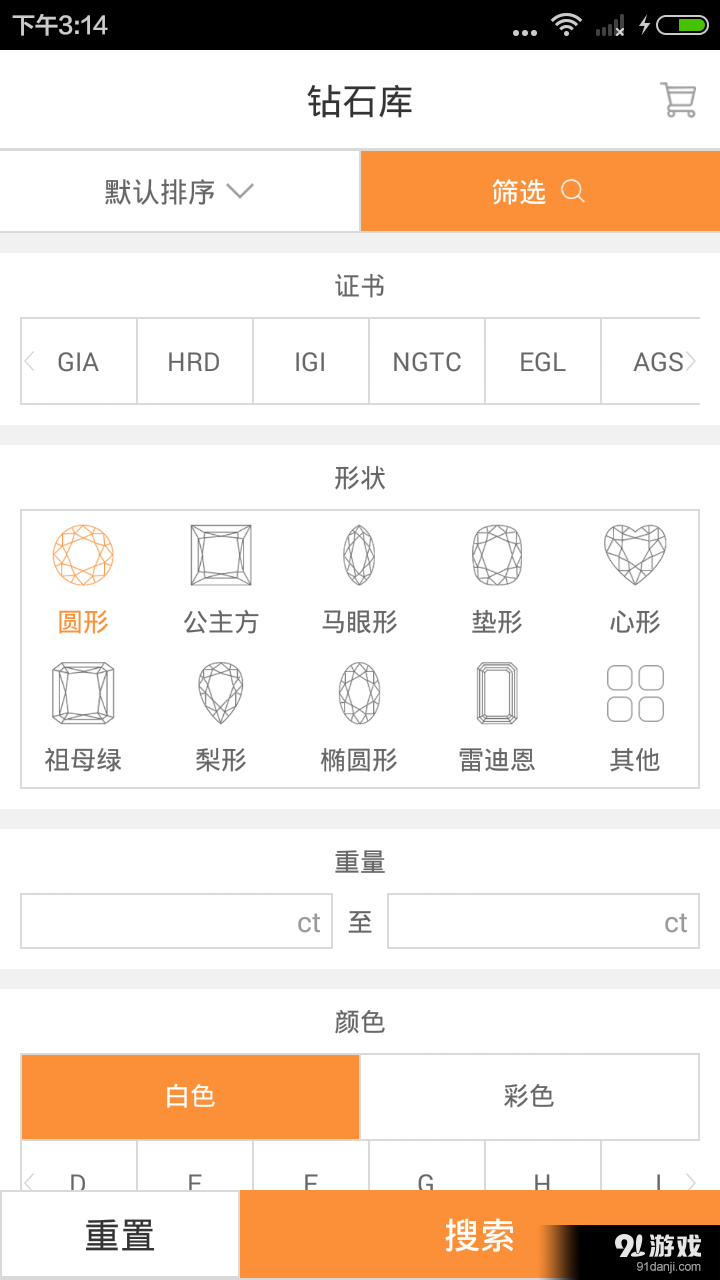Select the pear (梨形) shape icon
Image resolution: width=720 pixels, height=1280 pixels.
(220, 692)
